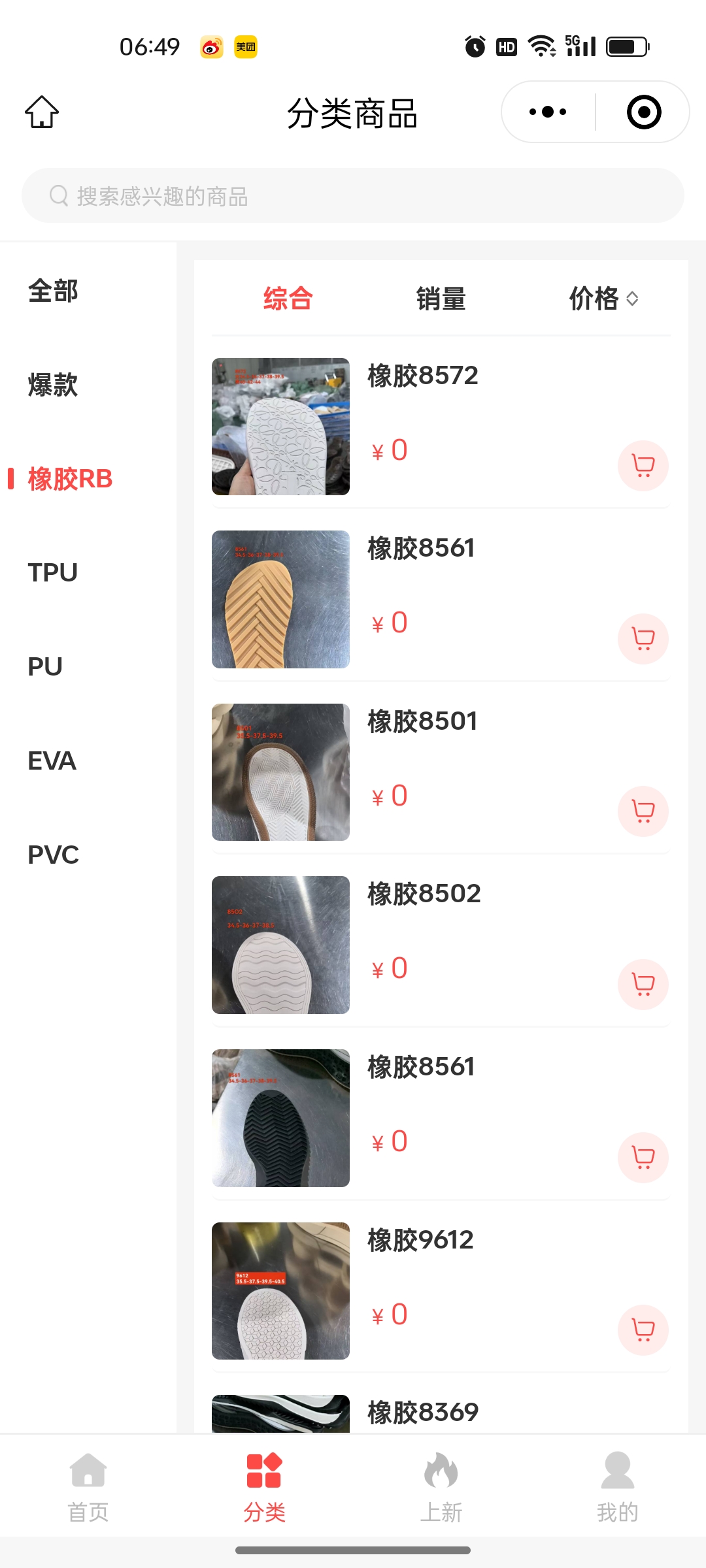The width and height of the screenshot is (706, 1568).
Task: Go to the home page via house icon
Action: 42,112
